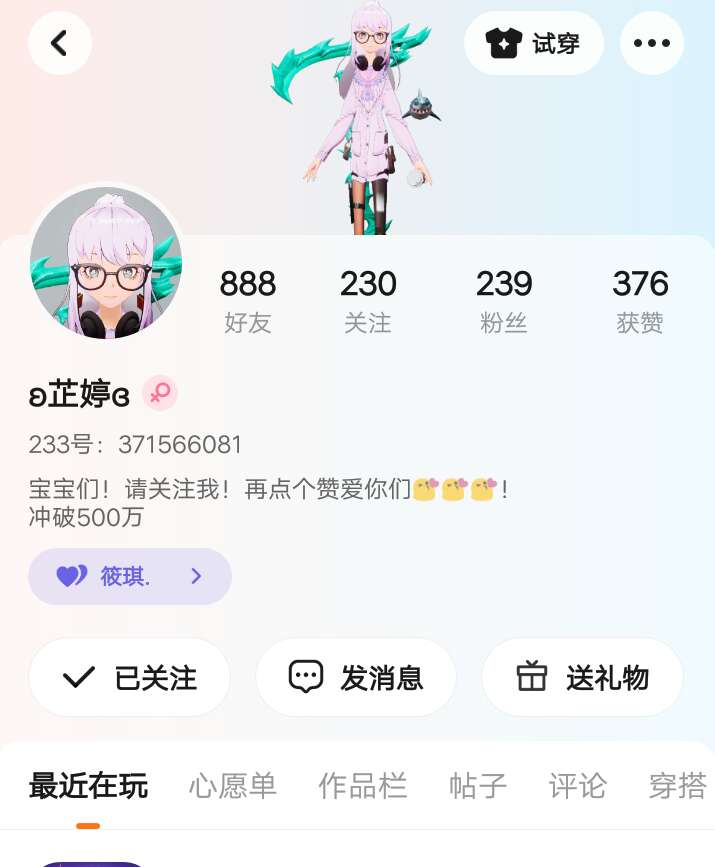715x867 pixels.
Task: Open the profile avatar picture
Action: pyautogui.click(x=106, y=263)
